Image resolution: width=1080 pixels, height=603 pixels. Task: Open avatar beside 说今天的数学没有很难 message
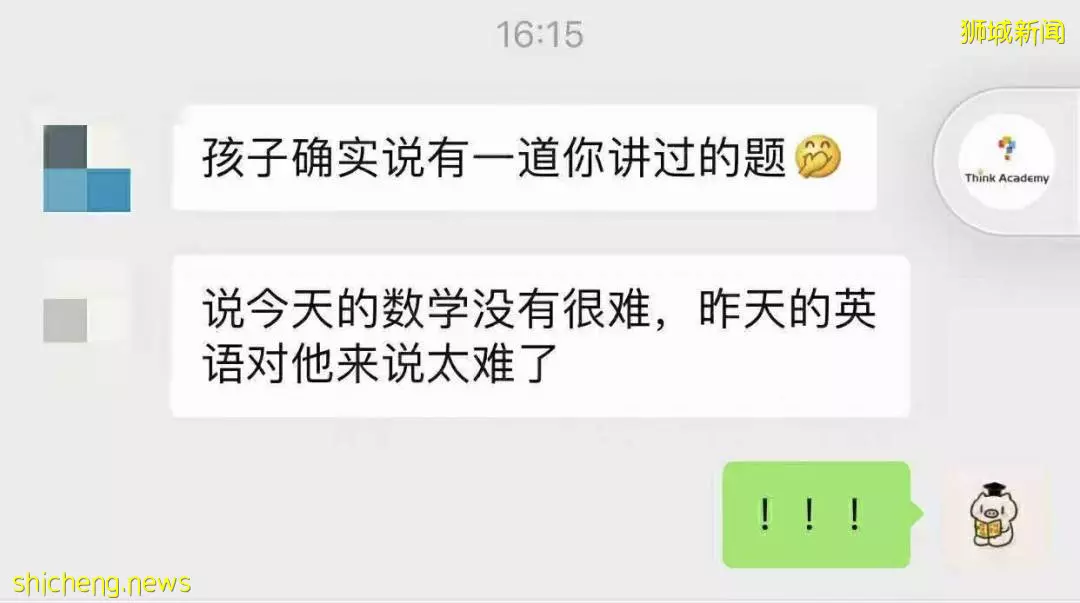click(x=87, y=317)
